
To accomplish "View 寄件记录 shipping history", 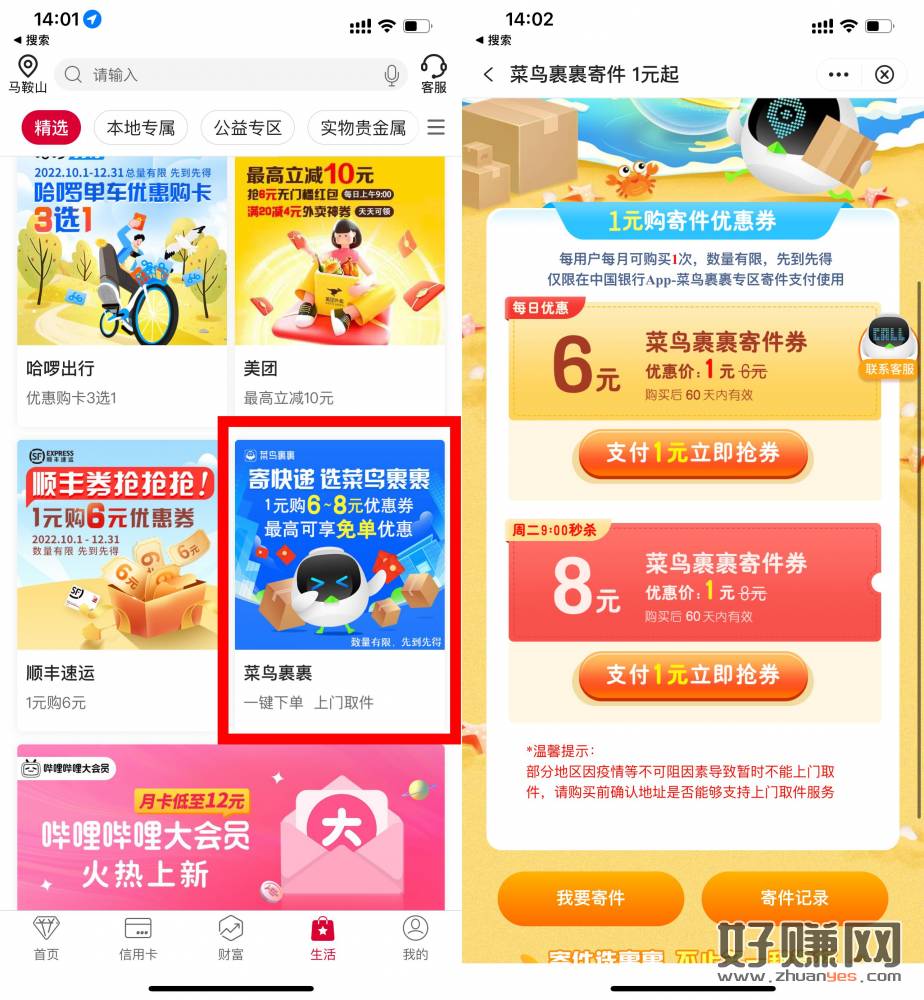I will pos(794,898).
